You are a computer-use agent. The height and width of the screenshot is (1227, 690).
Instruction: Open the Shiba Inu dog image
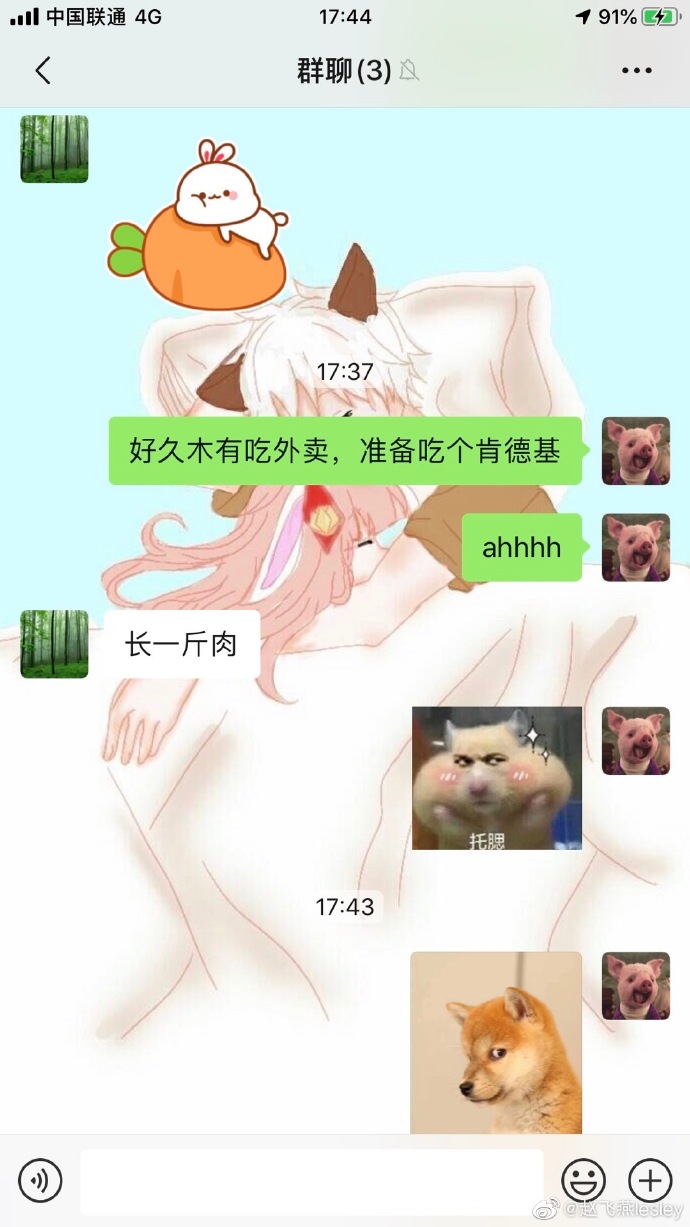pos(496,1042)
